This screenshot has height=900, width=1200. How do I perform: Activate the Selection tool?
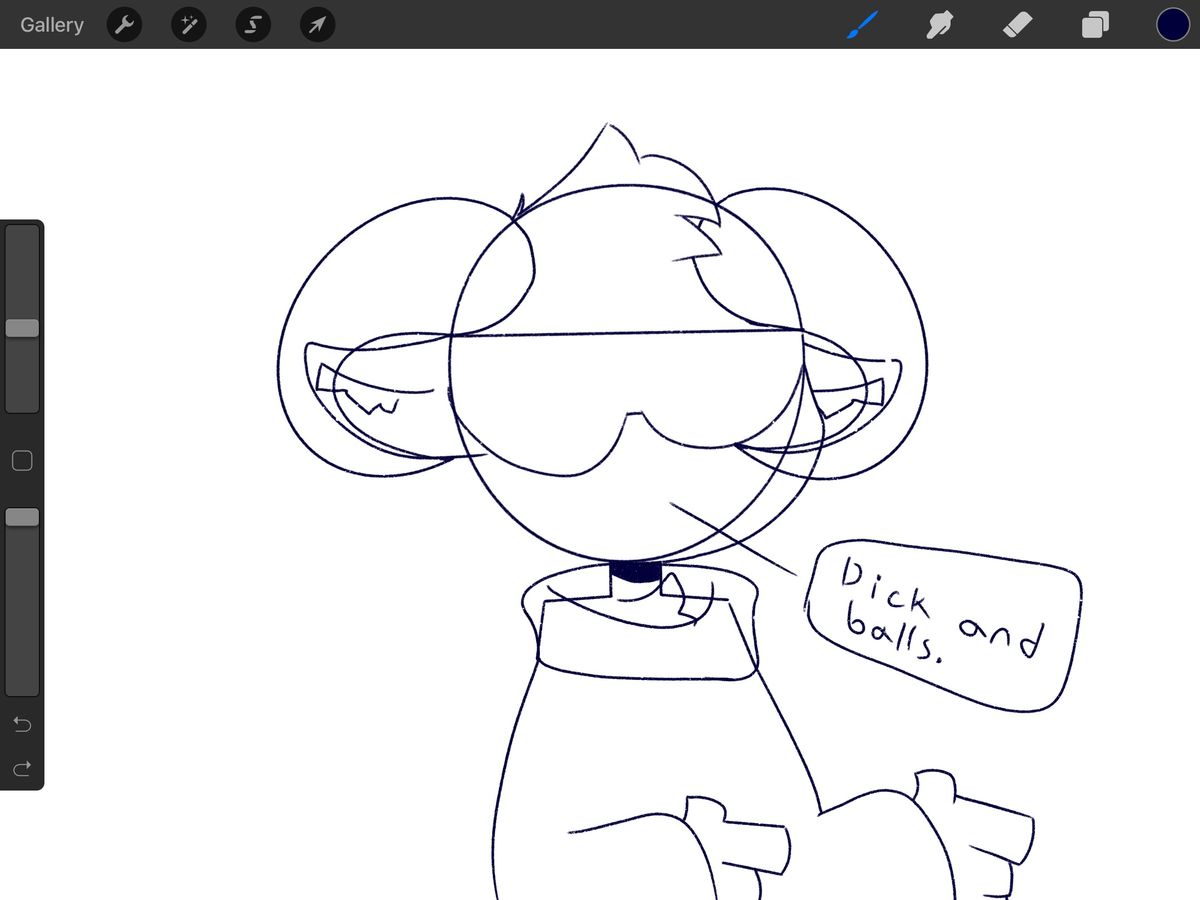[253, 25]
